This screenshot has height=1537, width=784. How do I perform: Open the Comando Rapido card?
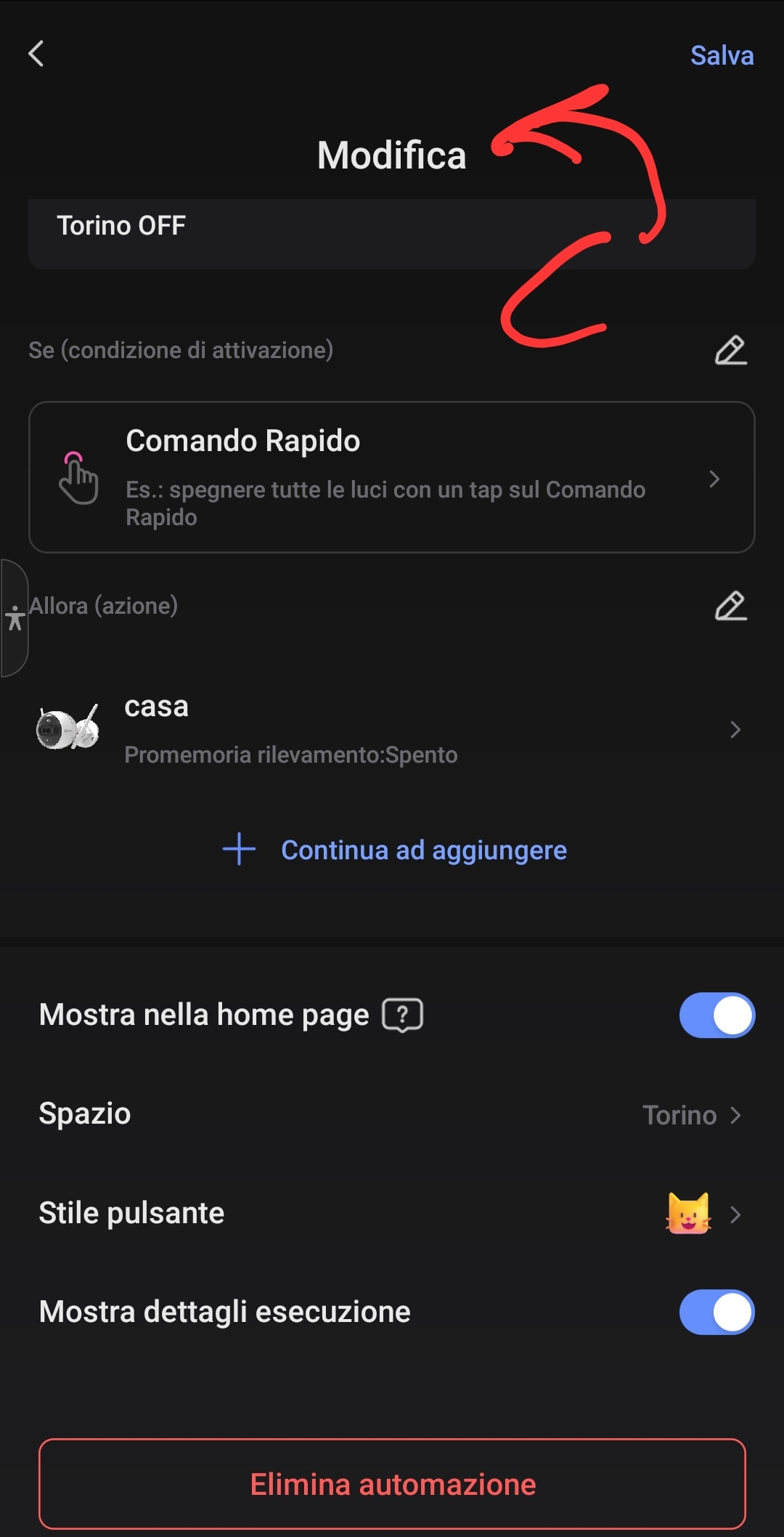point(392,477)
